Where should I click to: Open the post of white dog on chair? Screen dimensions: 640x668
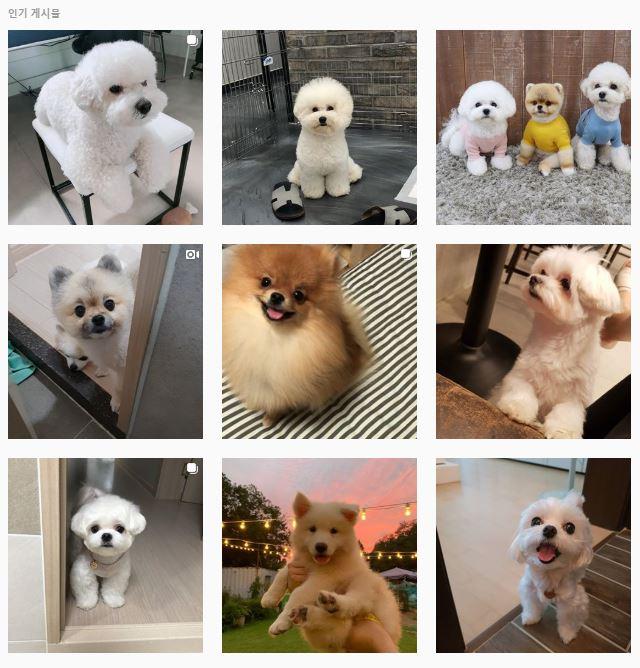(x=105, y=127)
